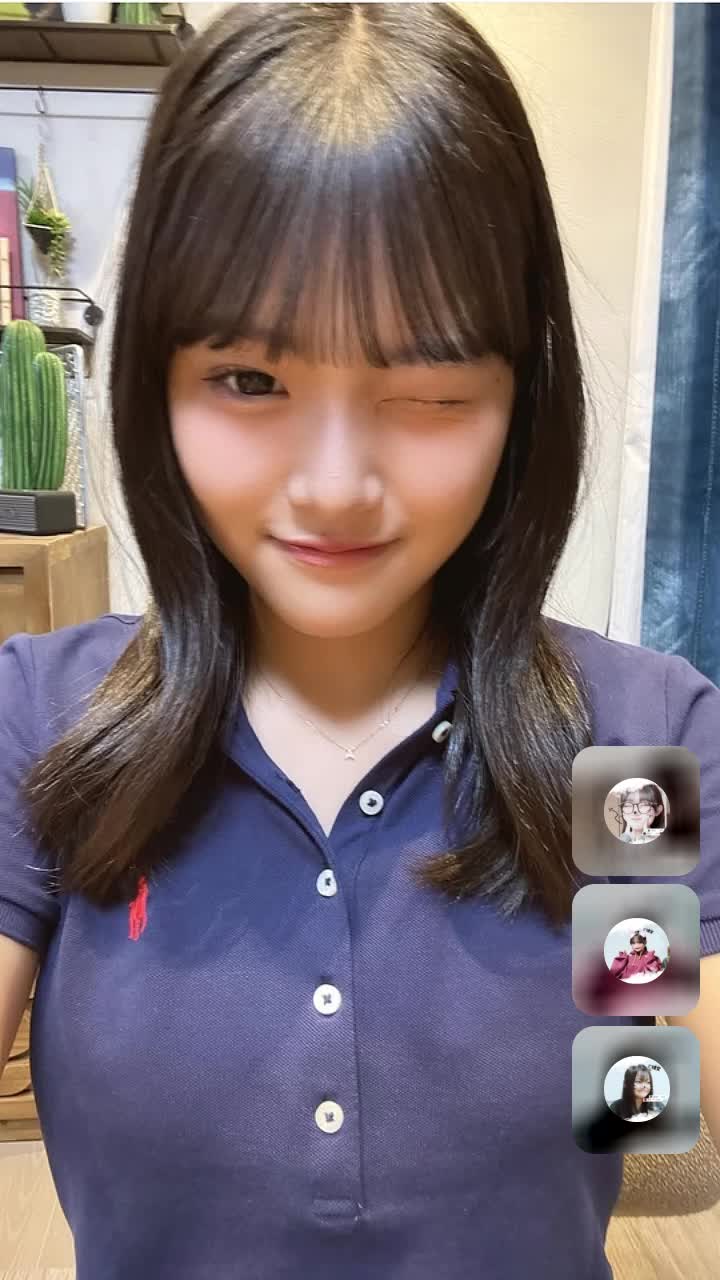This screenshot has width=720, height=1280.
Task: Open participant tile with red outfit avatar
Action: [636, 950]
